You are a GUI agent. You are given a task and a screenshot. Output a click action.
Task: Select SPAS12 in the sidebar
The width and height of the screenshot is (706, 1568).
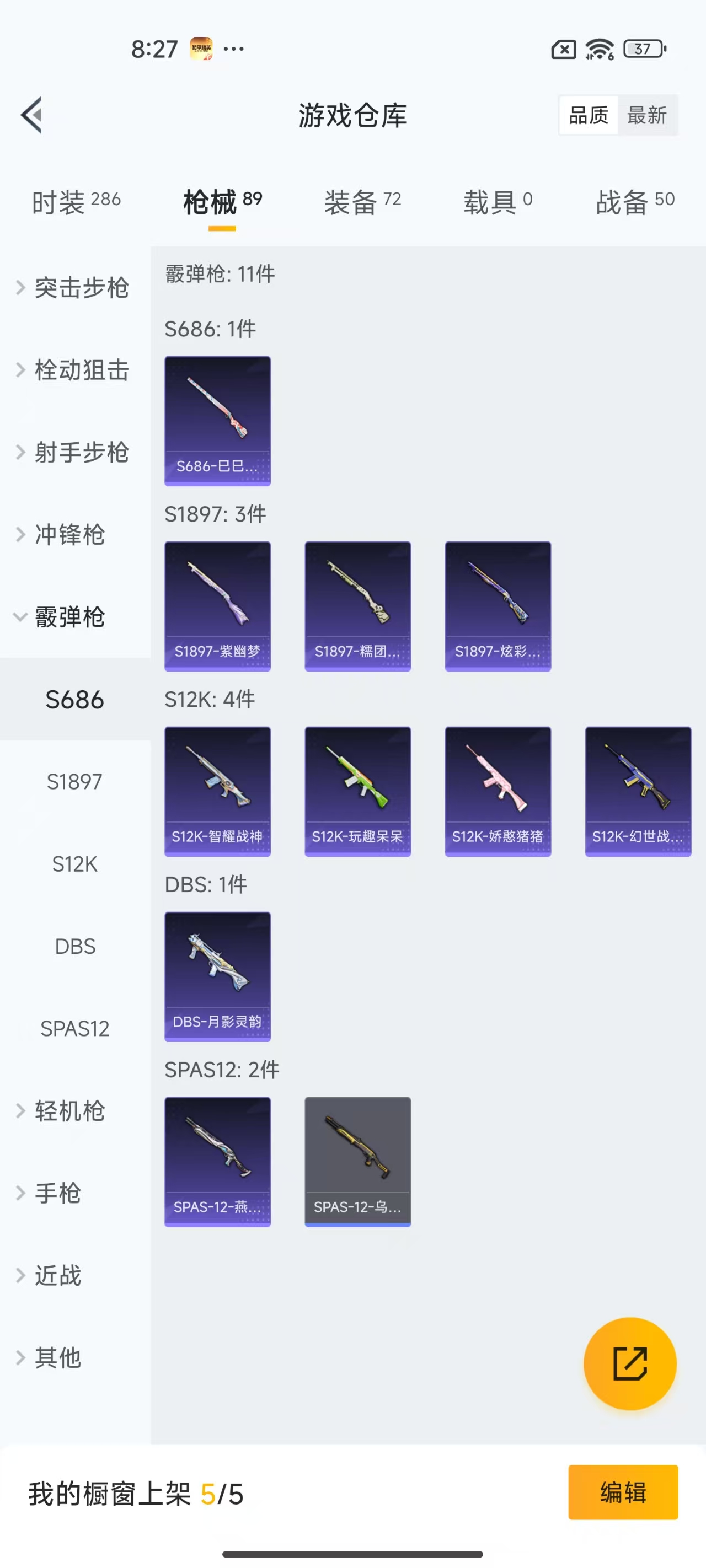[75, 1028]
